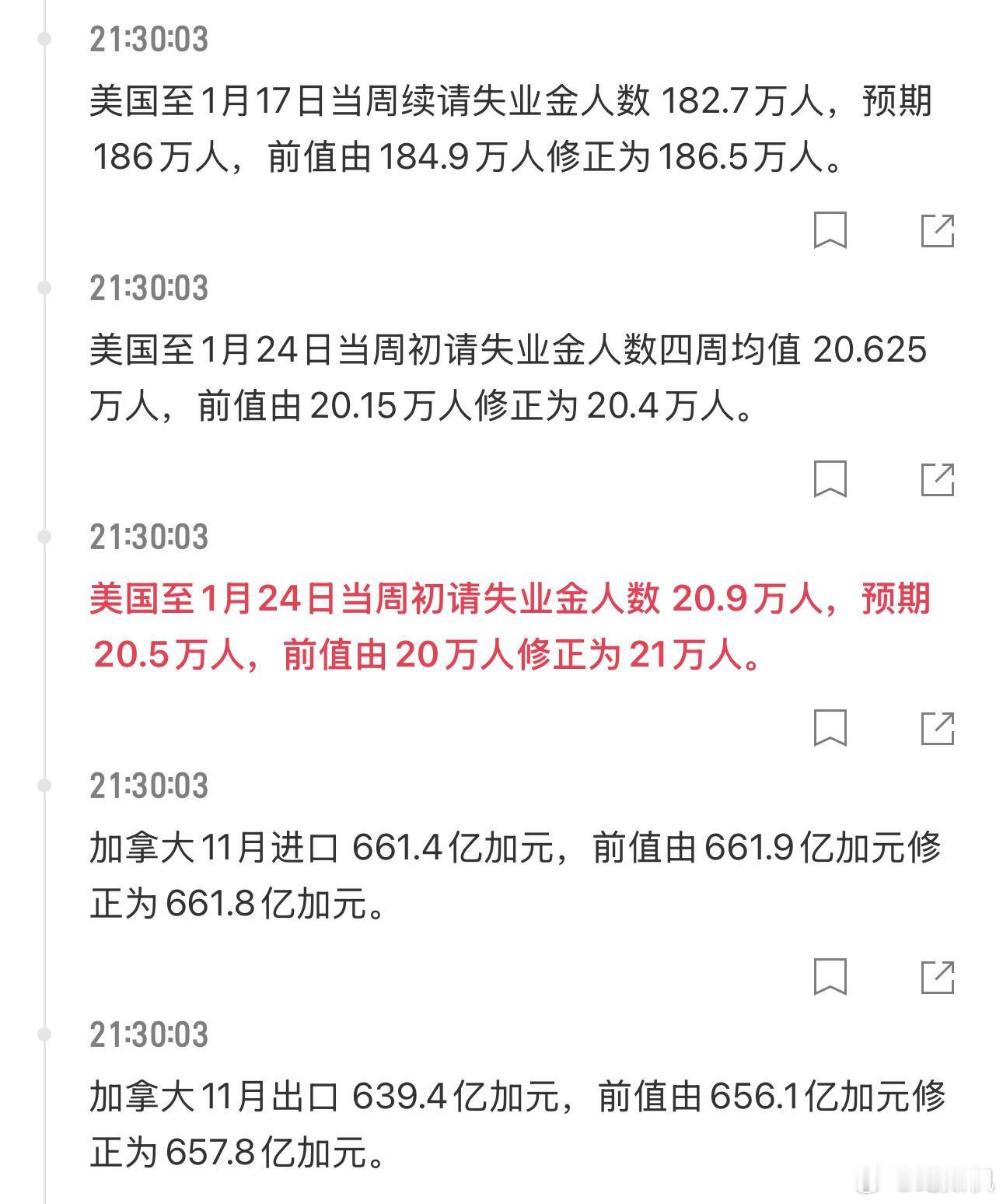
Task: Click the timestamp above the red news item
Action: point(148,535)
